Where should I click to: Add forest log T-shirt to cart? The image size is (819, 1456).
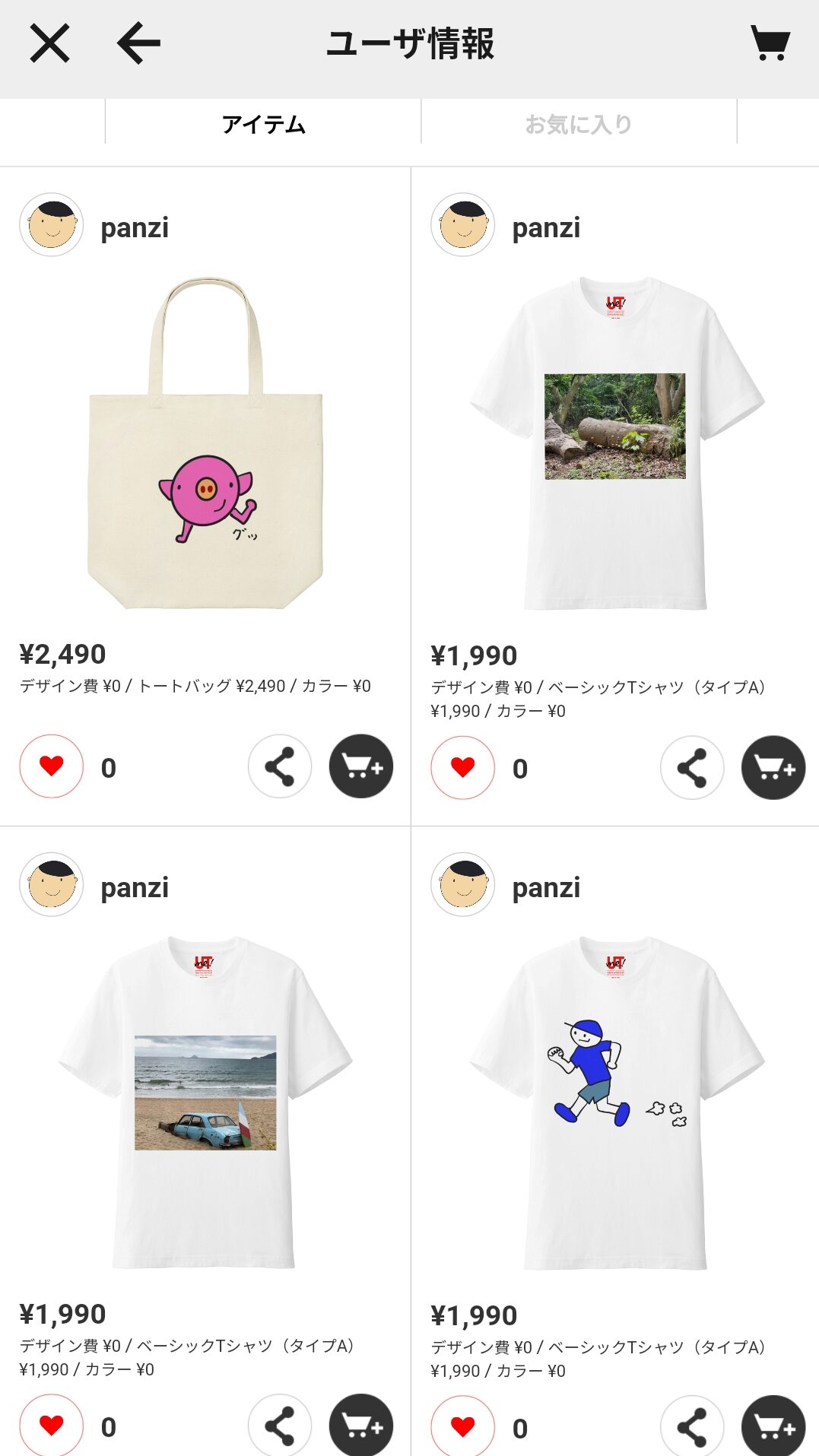pyautogui.click(x=773, y=768)
